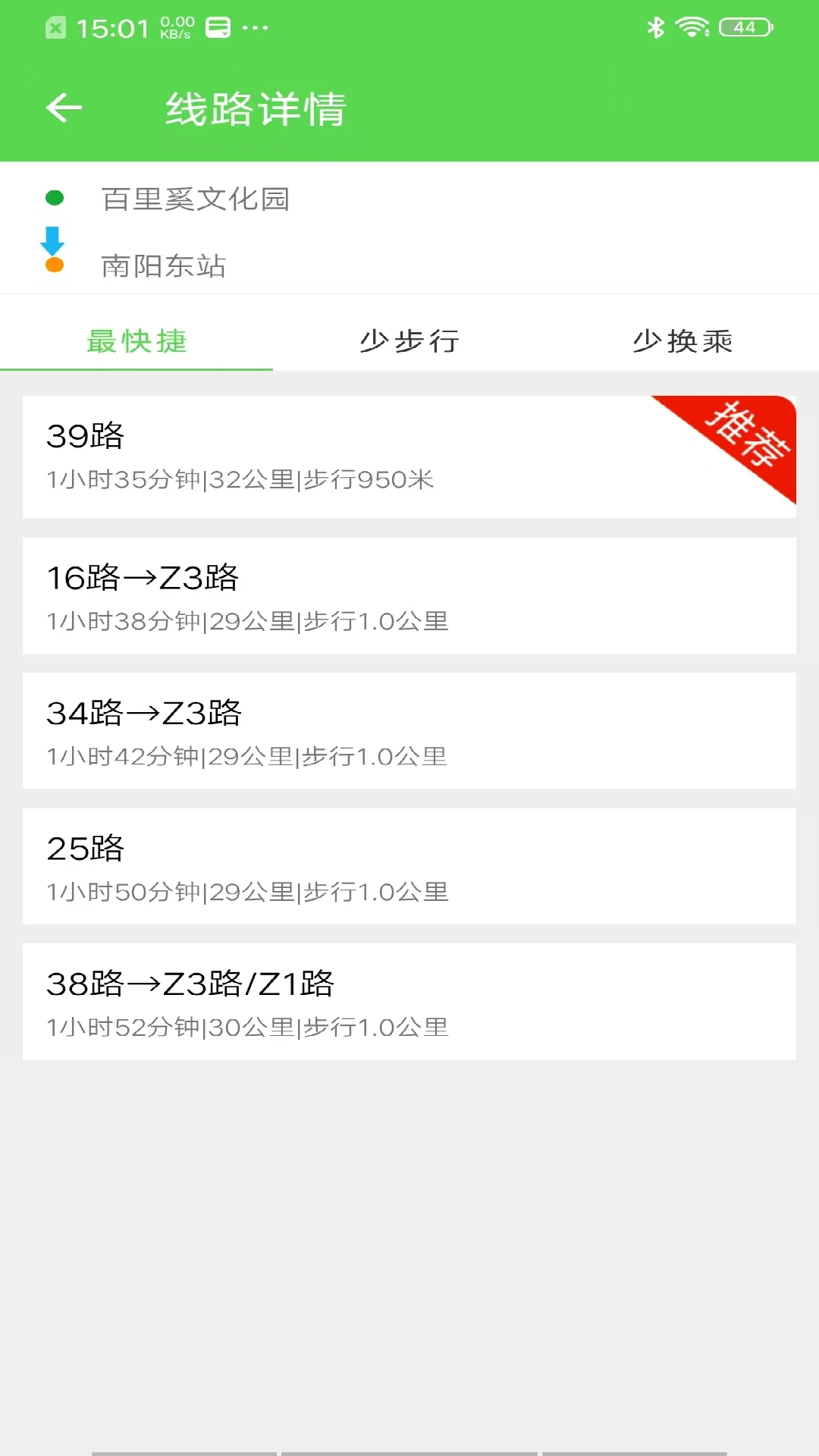Screen dimensions: 819x1456
Task: Switch to the 少步行 tab
Action: pyautogui.click(x=409, y=341)
